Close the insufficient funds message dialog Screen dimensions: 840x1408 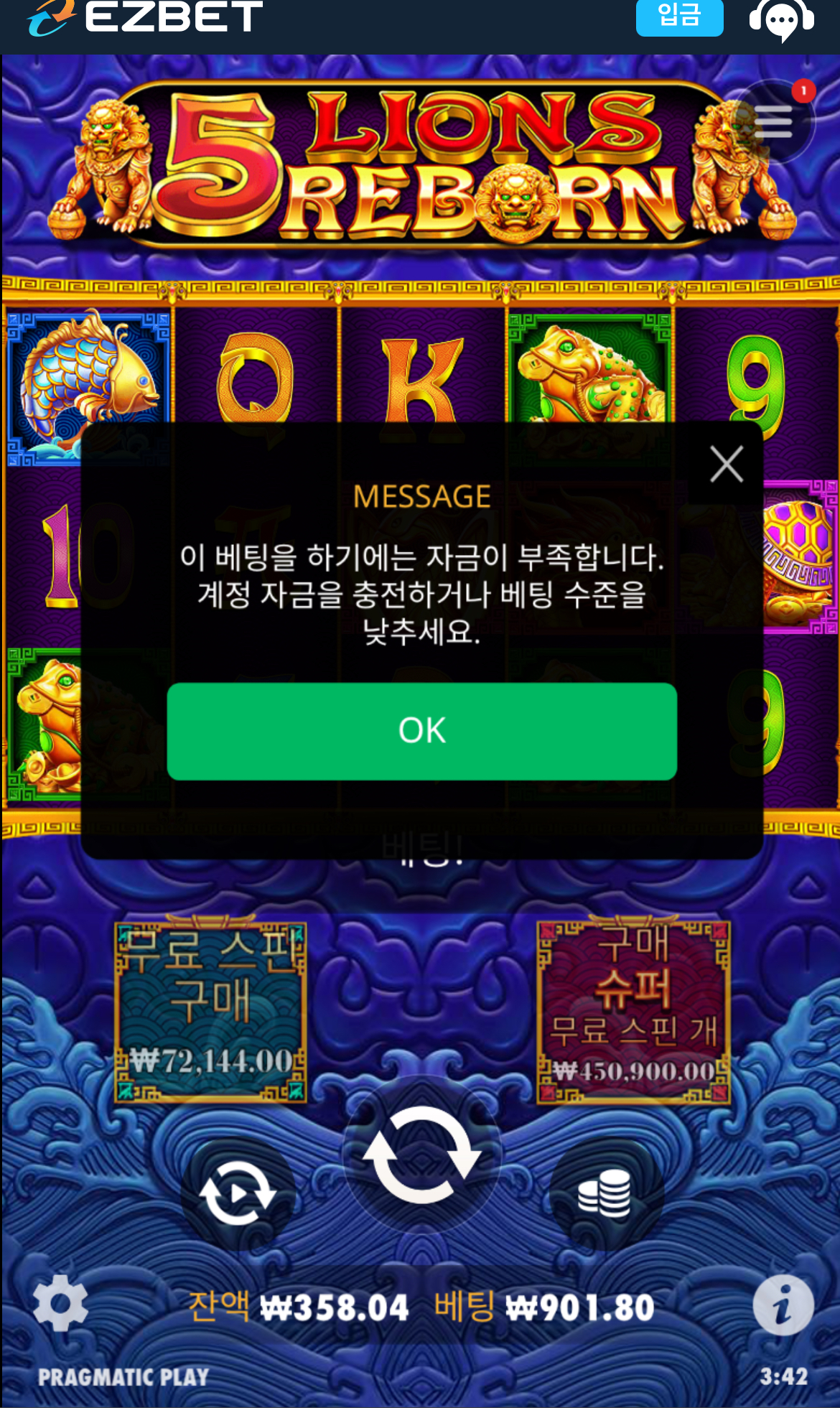726,464
